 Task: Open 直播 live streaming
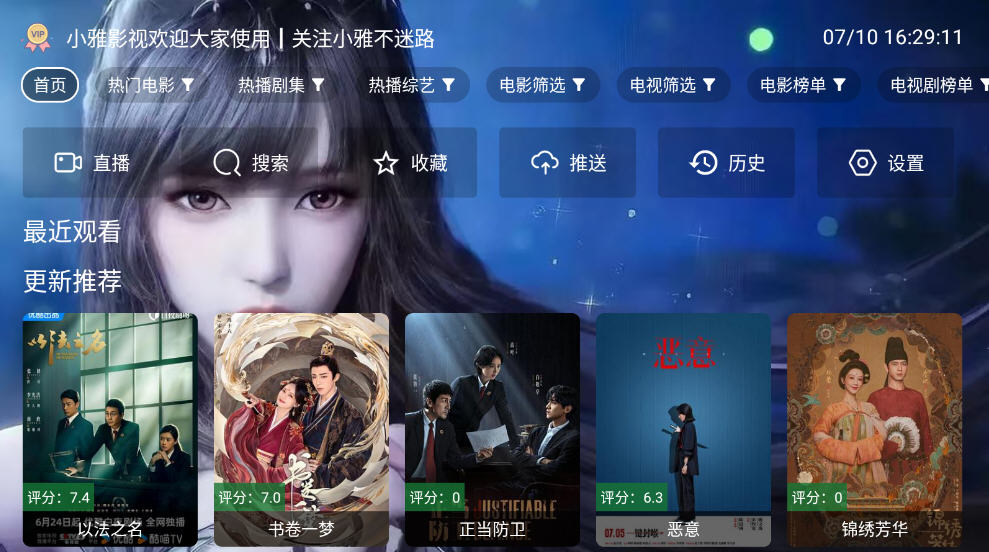[92, 163]
